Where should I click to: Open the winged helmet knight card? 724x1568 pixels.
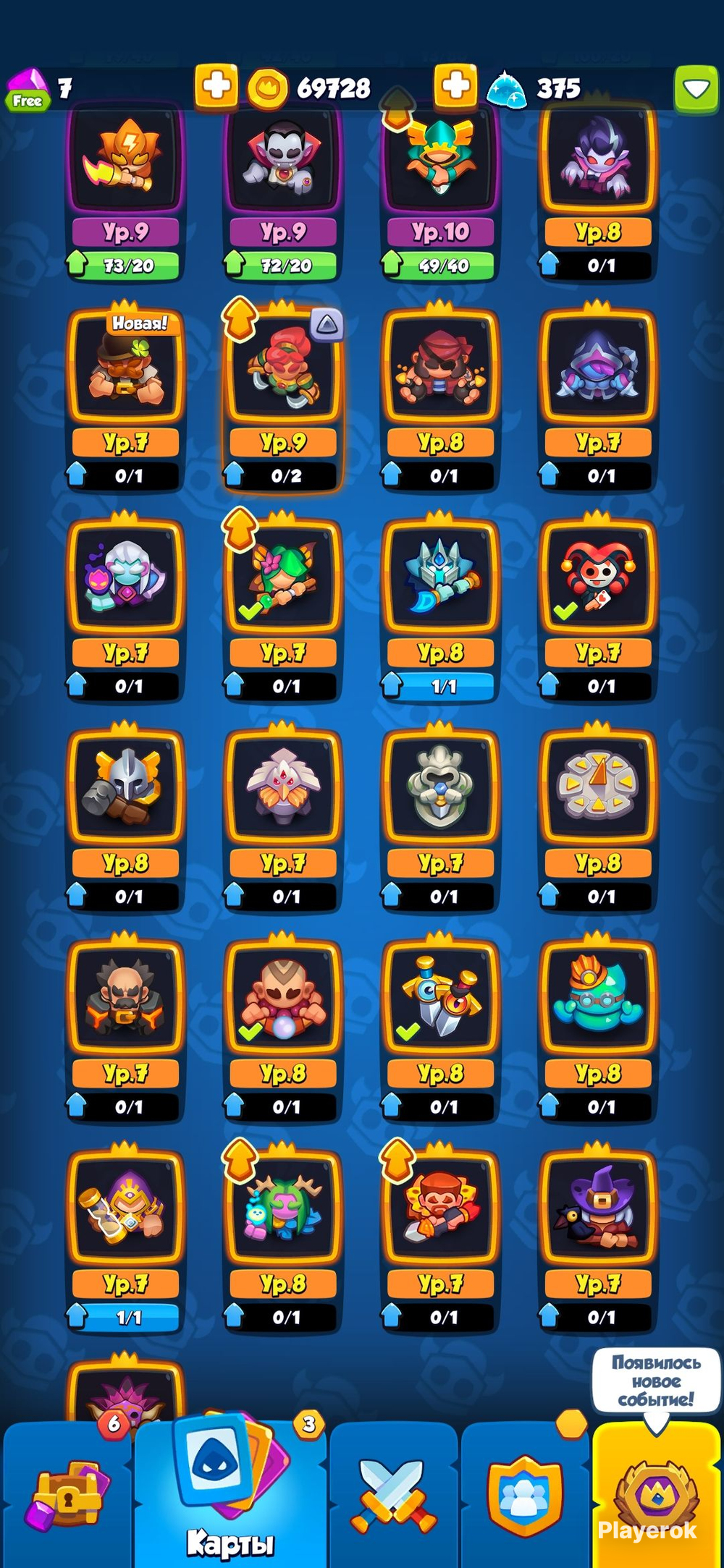[125, 818]
